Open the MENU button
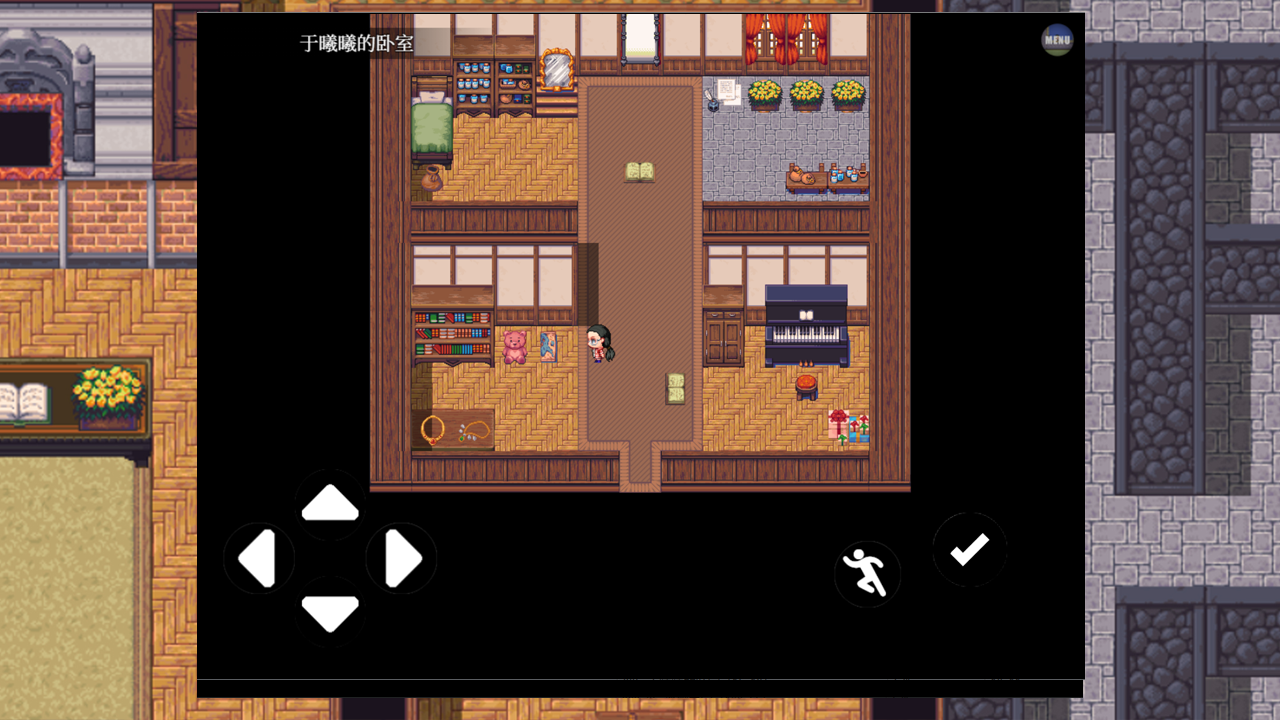This screenshot has width=1280, height=720. point(1057,40)
